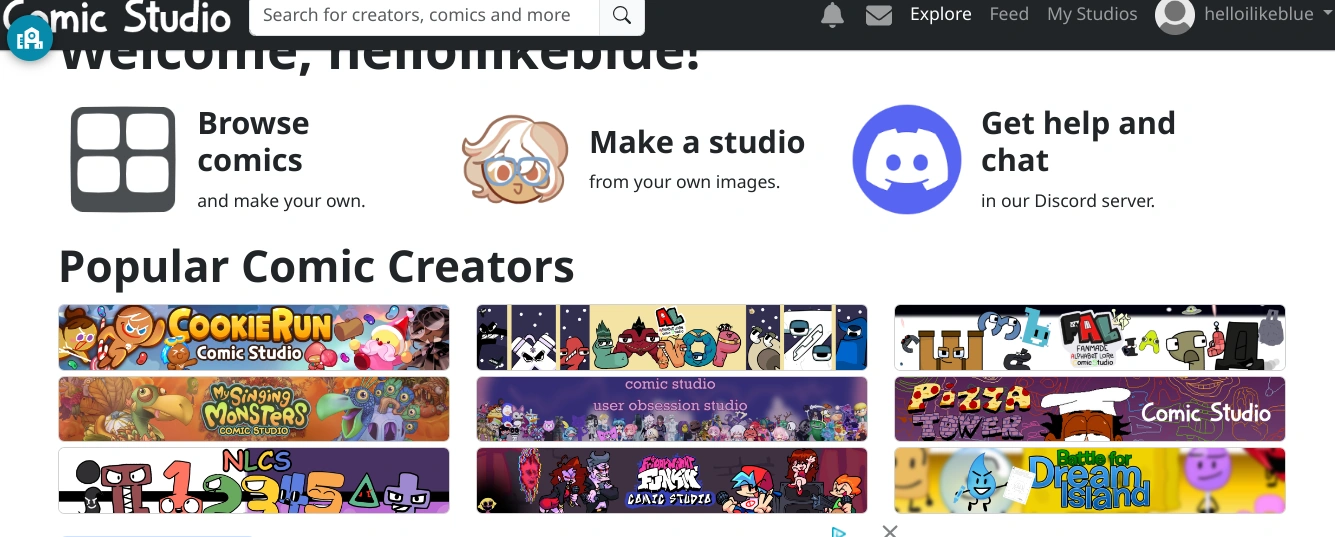Open Browse comics
Screen dimensions: 1335x537
pos(252,142)
